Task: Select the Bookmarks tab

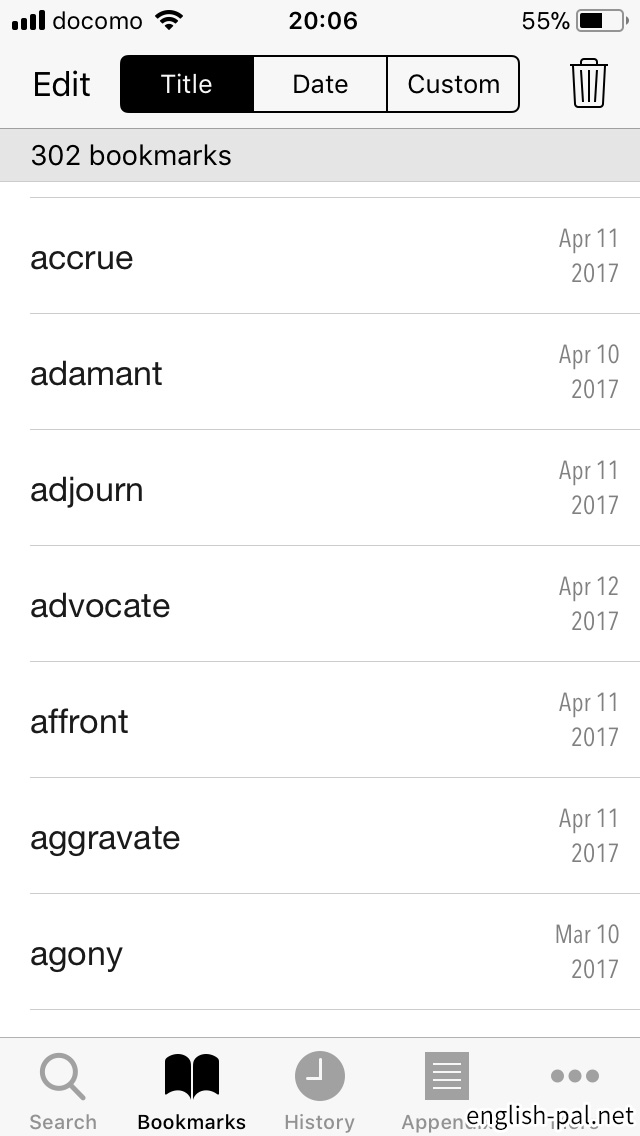Action: coord(191,1090)
